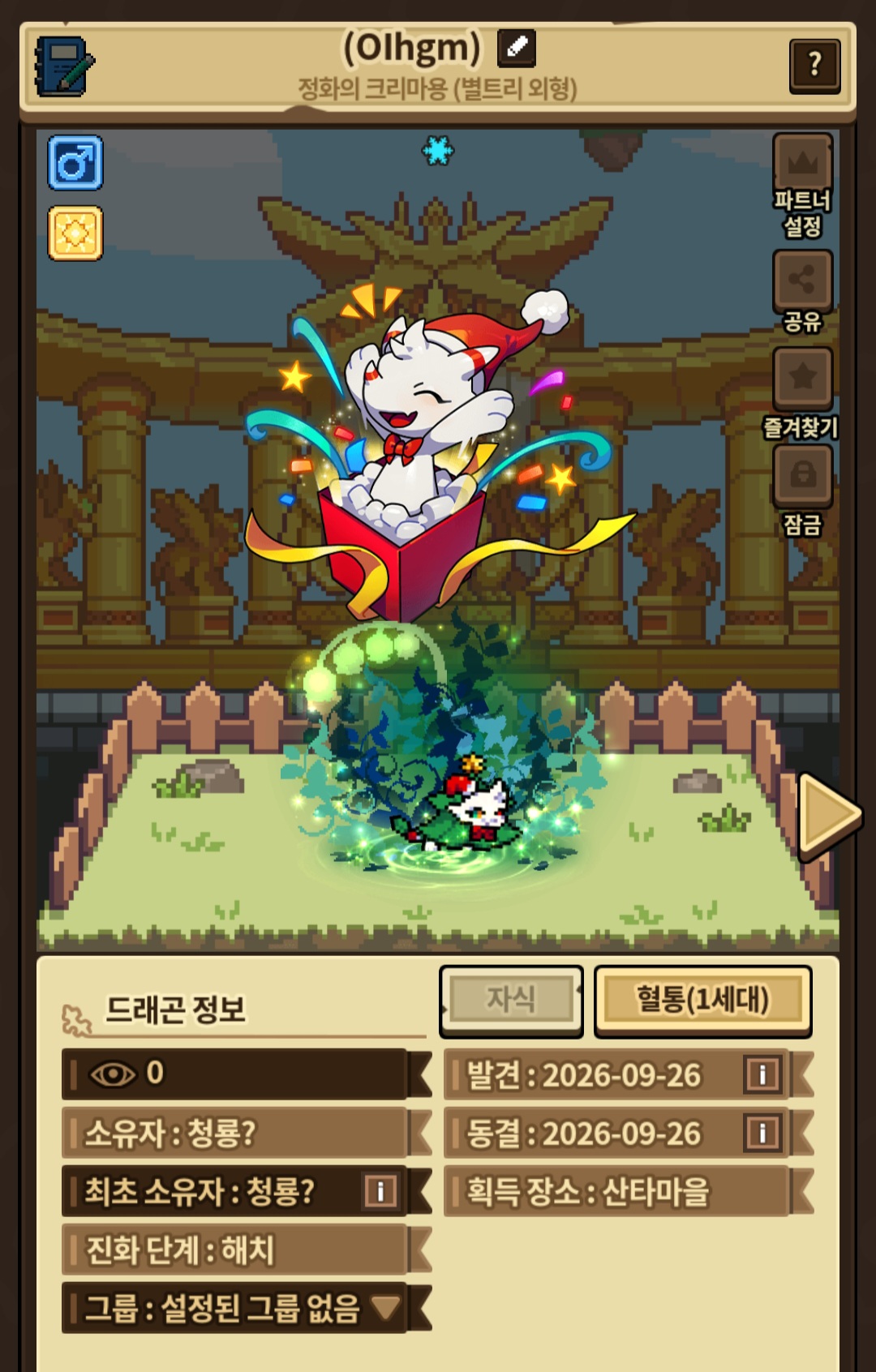Image resolution: width=876 pixels, height=1372 pixels.
Task: Show info for 발견 date
Action: [x=762, y=1075]
